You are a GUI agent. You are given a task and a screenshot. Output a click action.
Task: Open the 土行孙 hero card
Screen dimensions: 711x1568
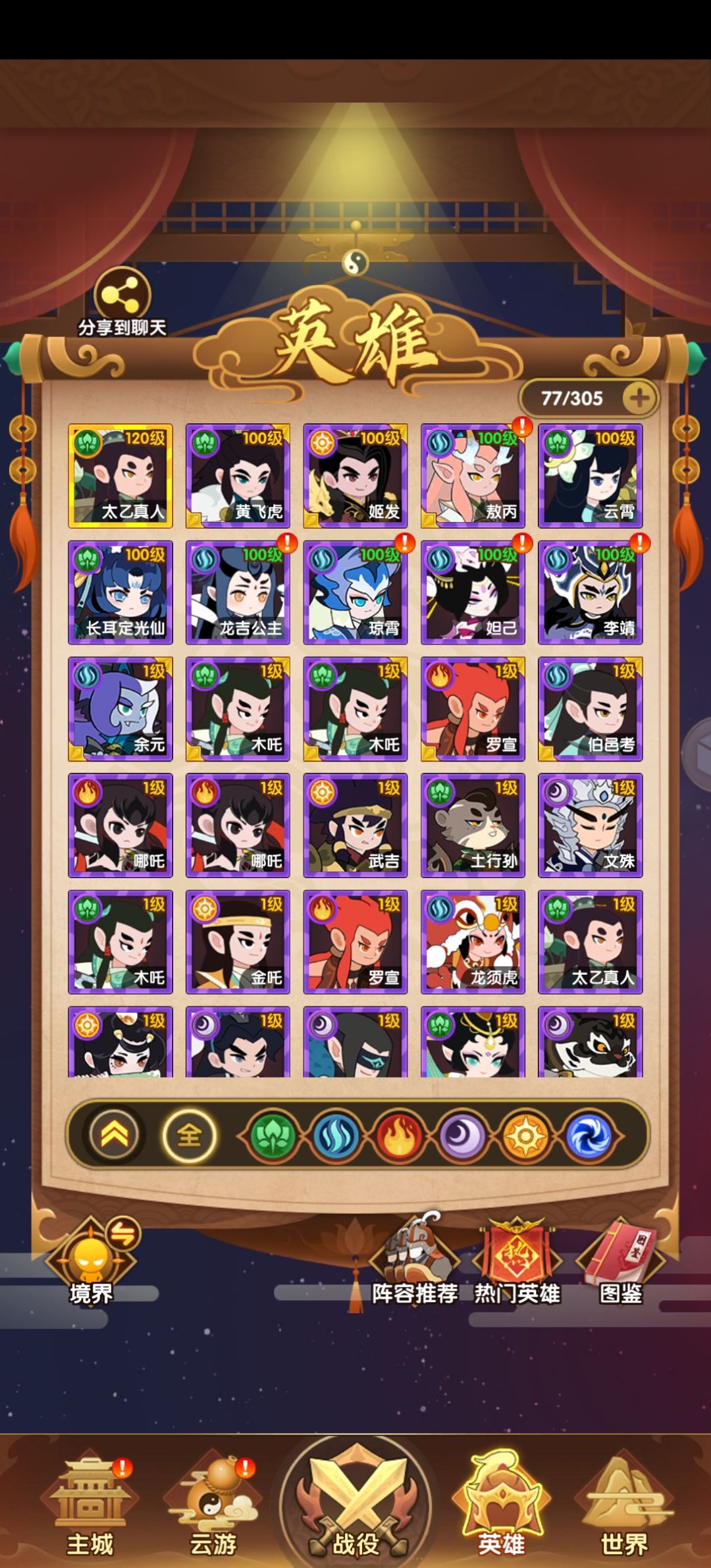pos(473,825)
